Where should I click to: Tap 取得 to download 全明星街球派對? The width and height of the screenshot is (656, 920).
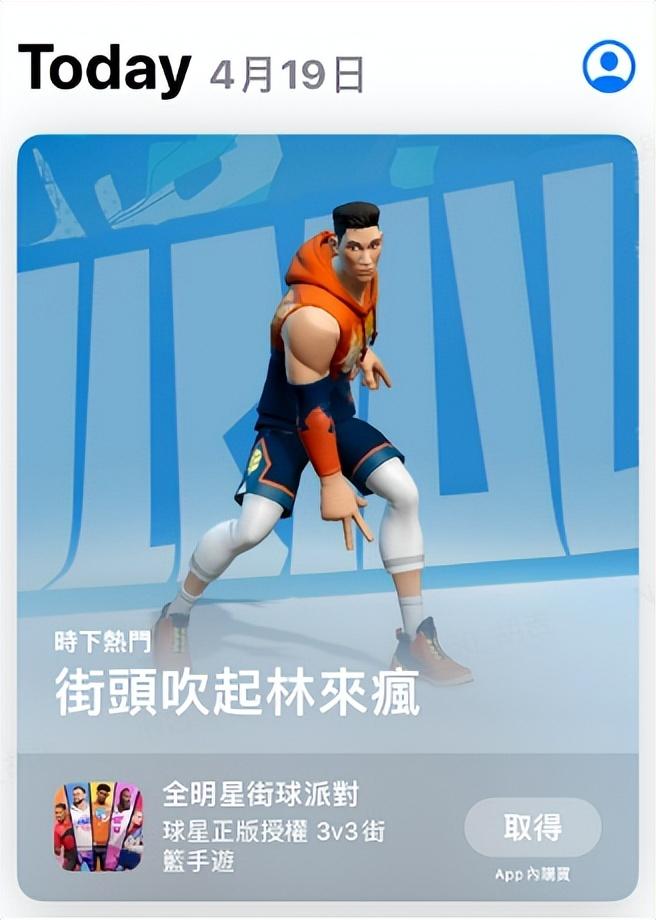coord(533,827)
